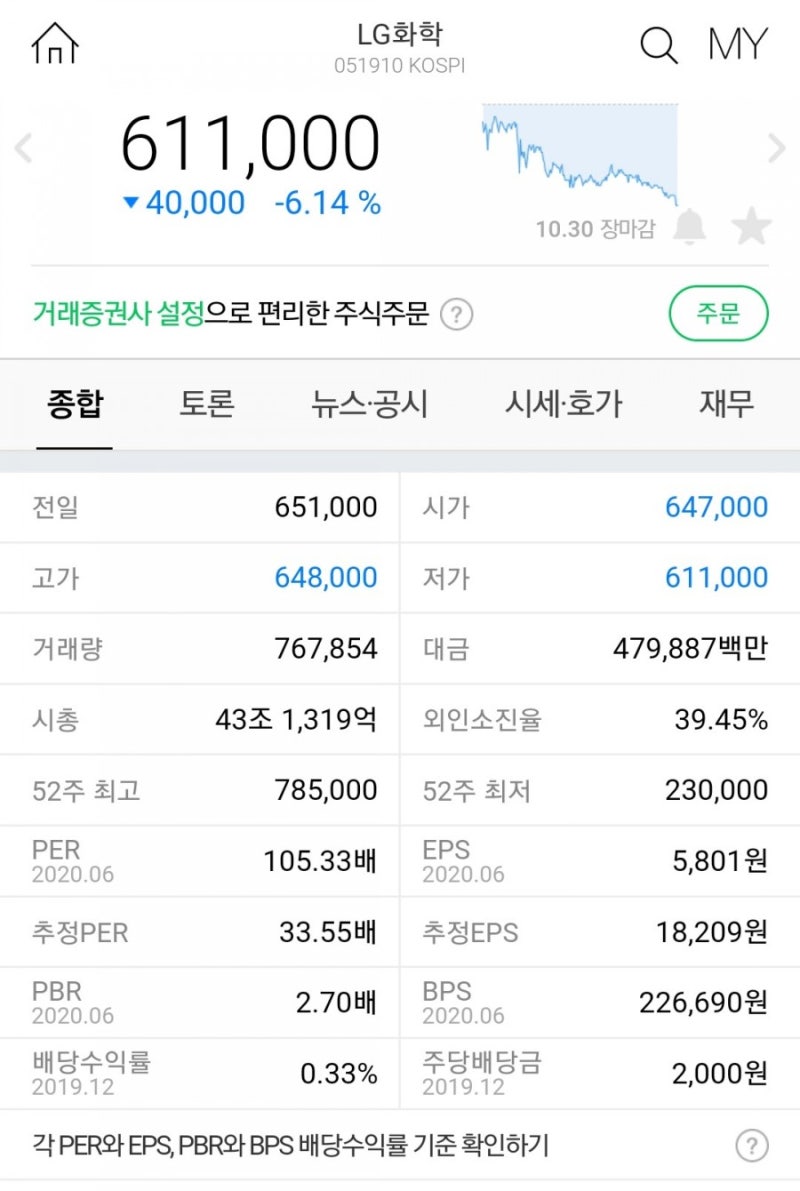Click the 재무 tab
The height and width of the screenshot is (1191, 800).
click(724, 404)
